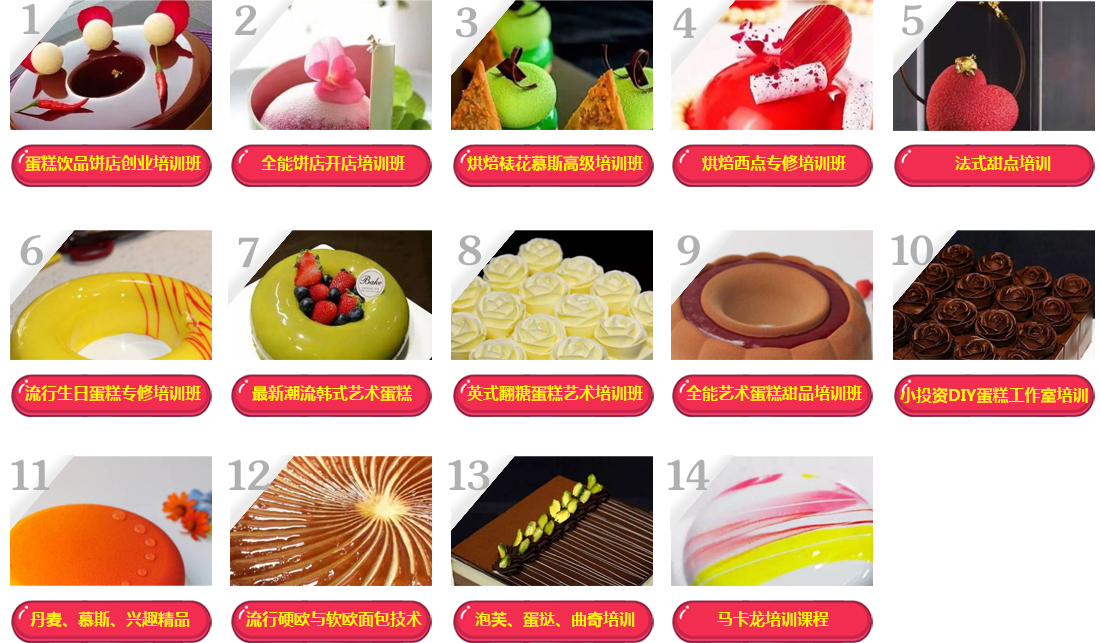
Task: Select 流行生日蛋糕专修培训班
Action: pos(111,395)
